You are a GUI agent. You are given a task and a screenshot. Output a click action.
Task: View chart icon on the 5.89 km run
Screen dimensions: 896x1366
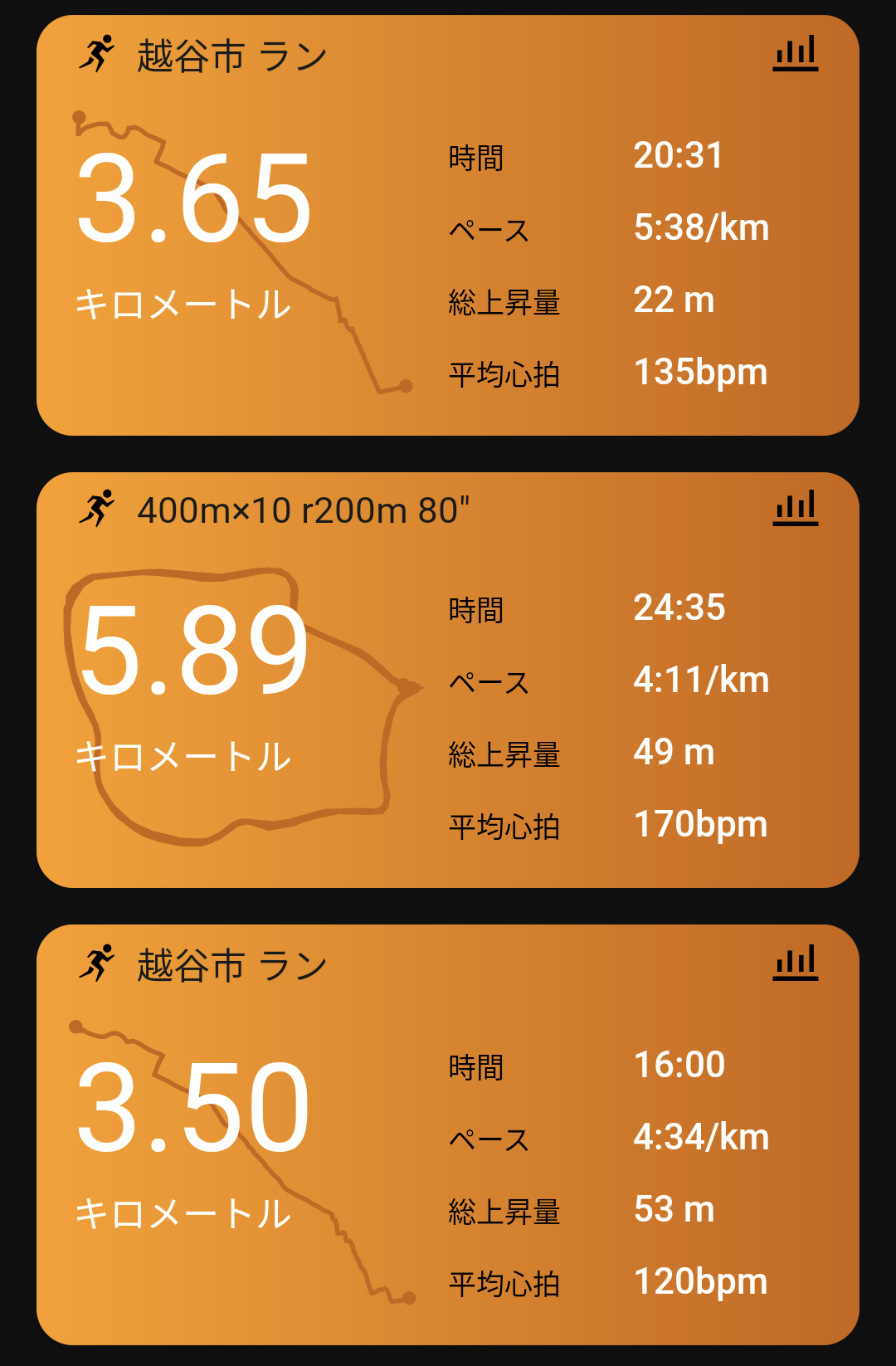pos(795,508)
